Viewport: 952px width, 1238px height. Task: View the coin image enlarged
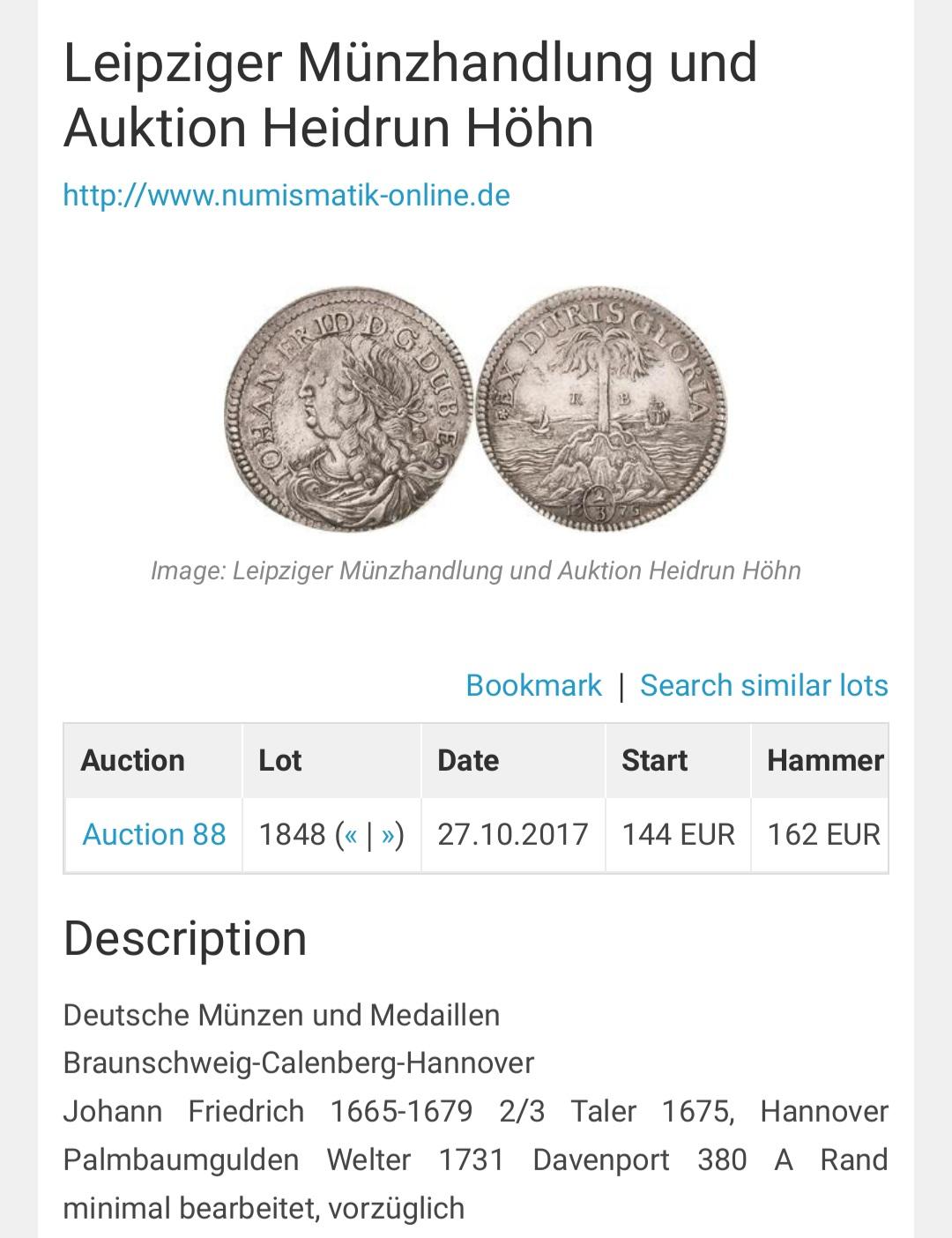476,408
